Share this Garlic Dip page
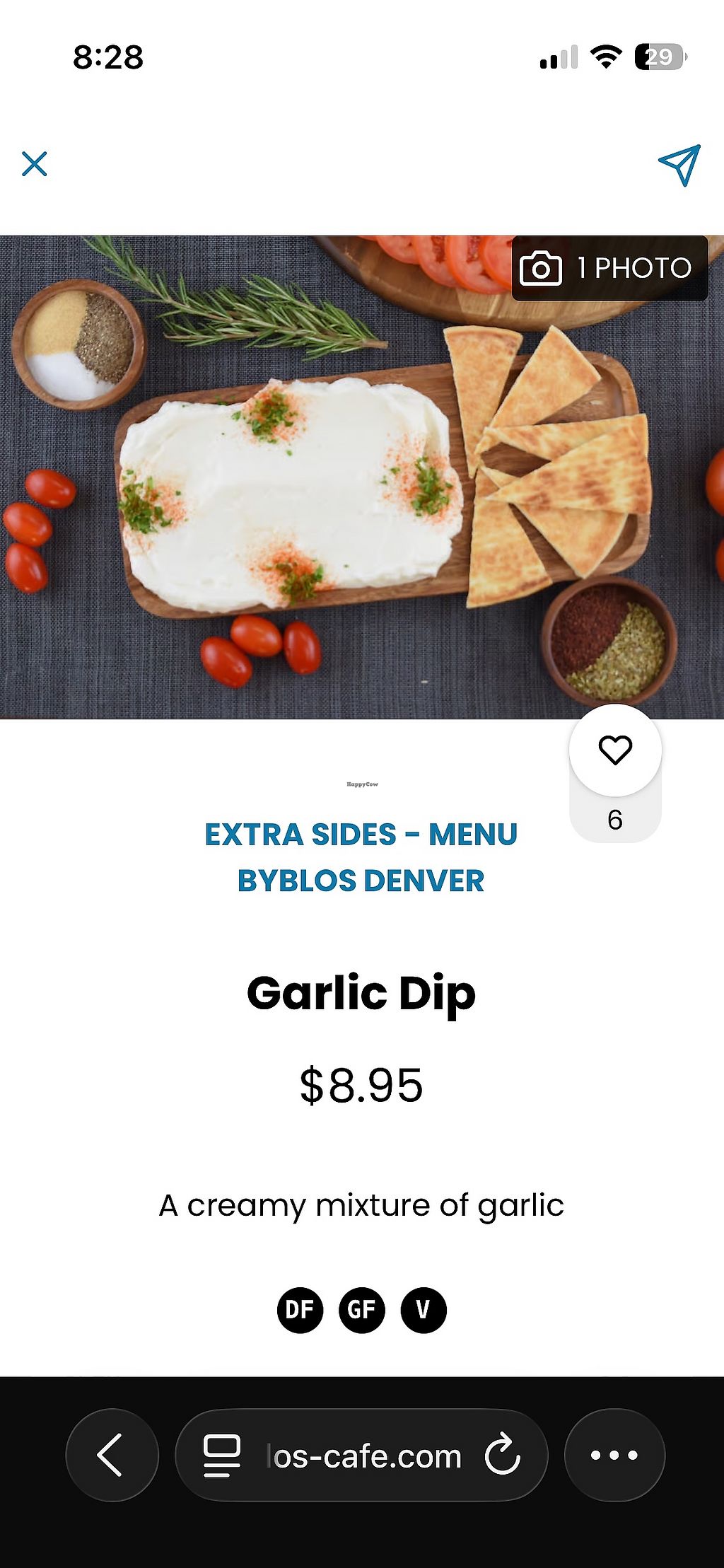Viewport: 724px width, 1568px height. tap(679, 165)
